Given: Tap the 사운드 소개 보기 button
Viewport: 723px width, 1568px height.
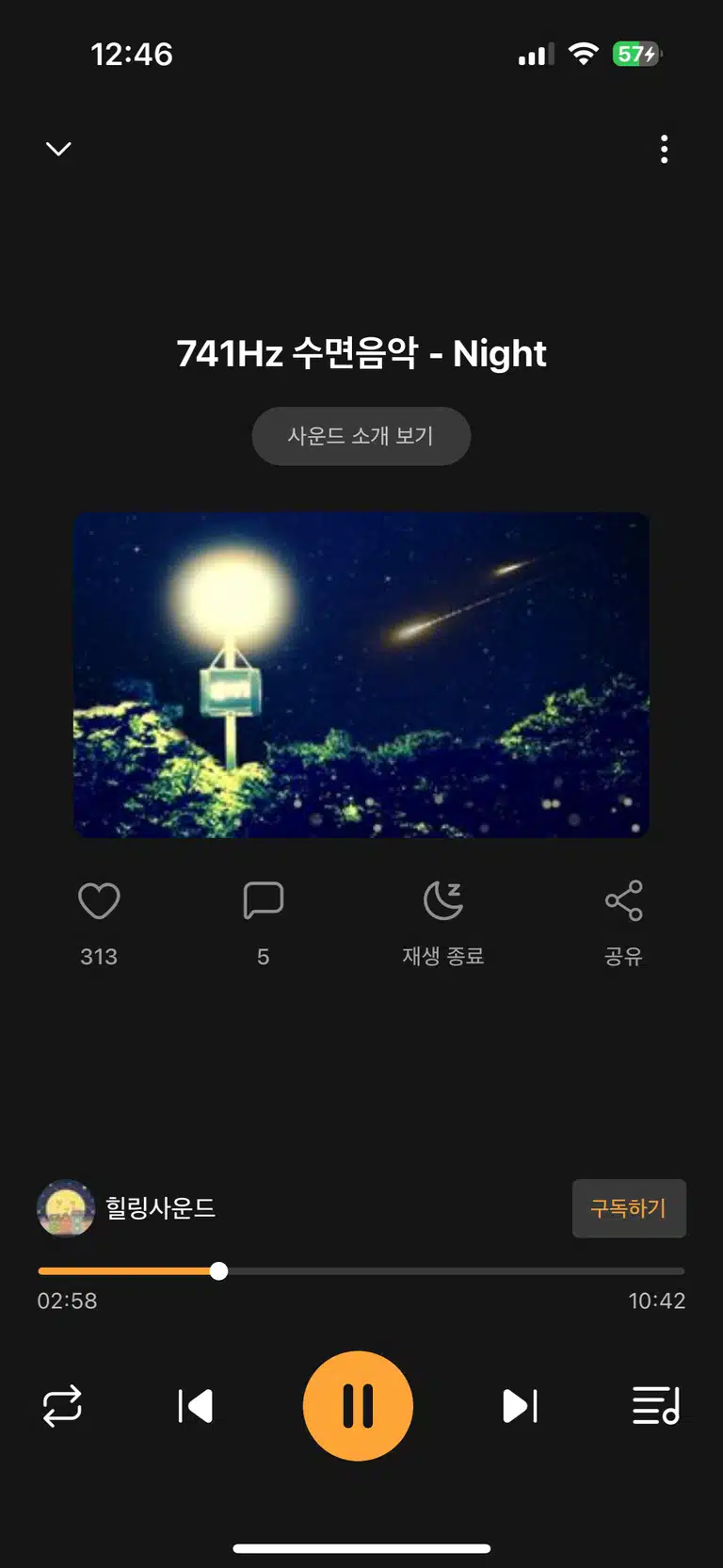Looking at the screenshot, I should (361, 436).
